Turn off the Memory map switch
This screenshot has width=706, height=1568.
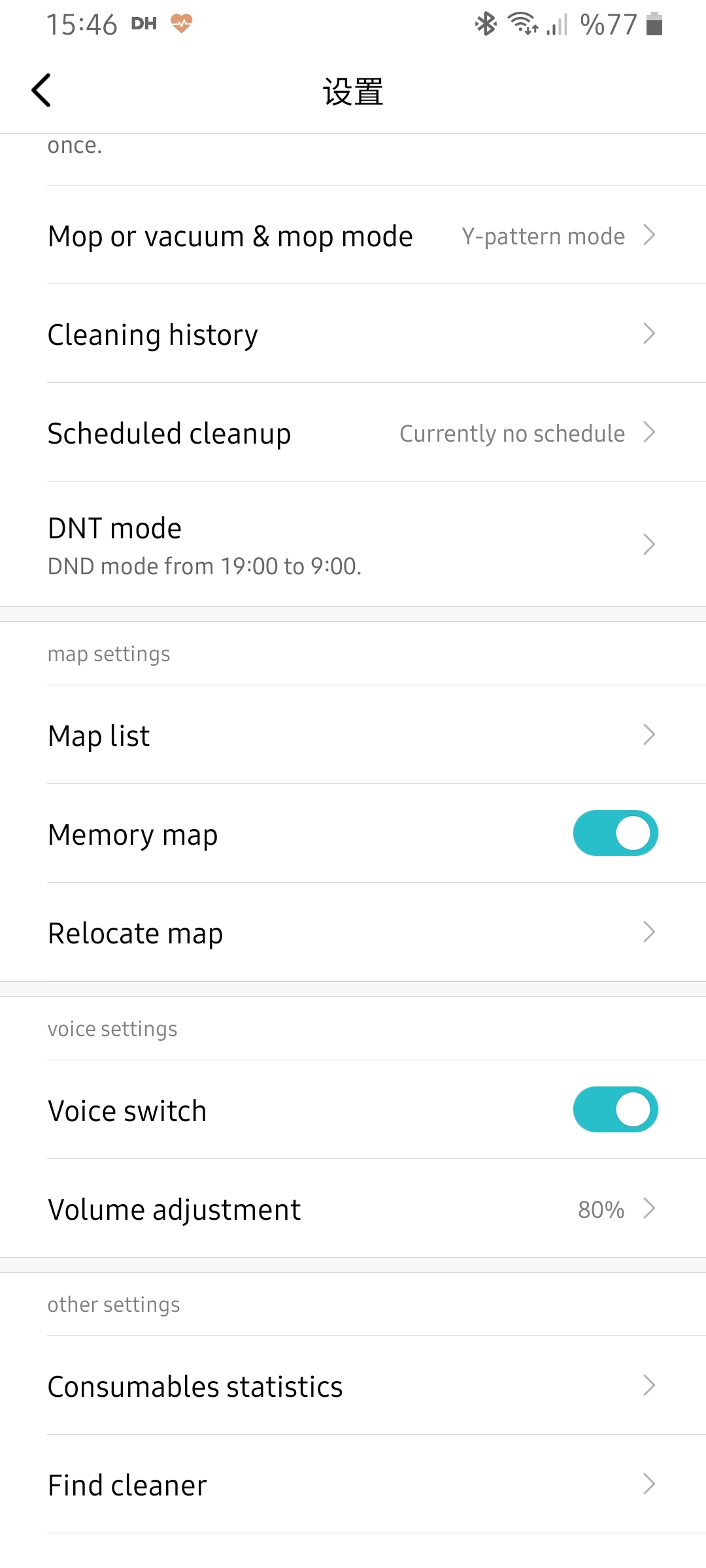[x=615, y=833]
